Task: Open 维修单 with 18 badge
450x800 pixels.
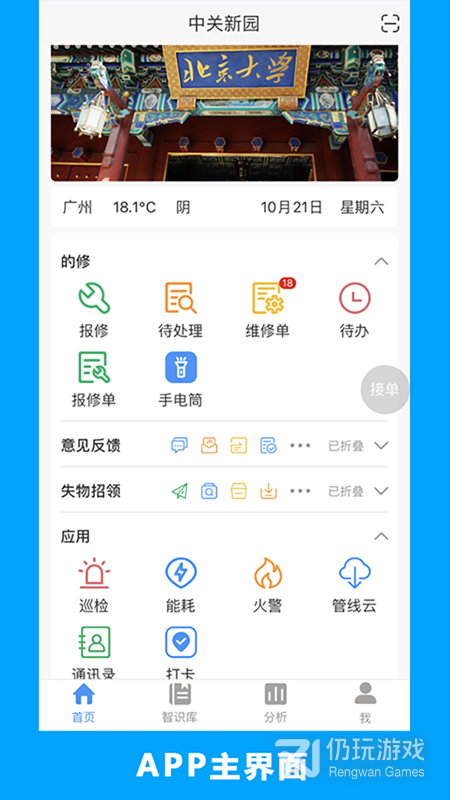Action: [268, 309]
